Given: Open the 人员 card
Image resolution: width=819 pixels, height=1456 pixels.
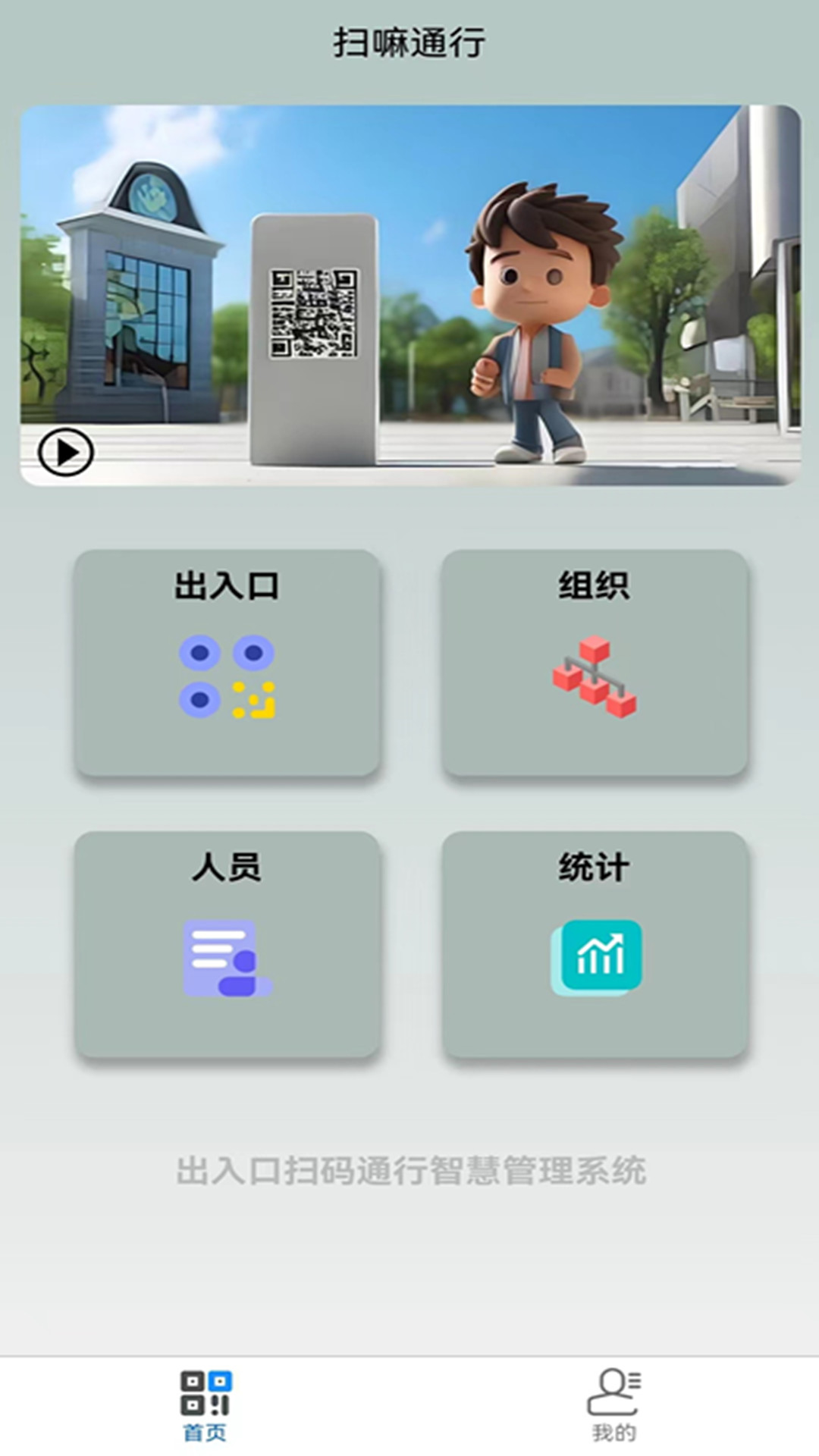Looking at the screenshot, I should coord(227,944).
